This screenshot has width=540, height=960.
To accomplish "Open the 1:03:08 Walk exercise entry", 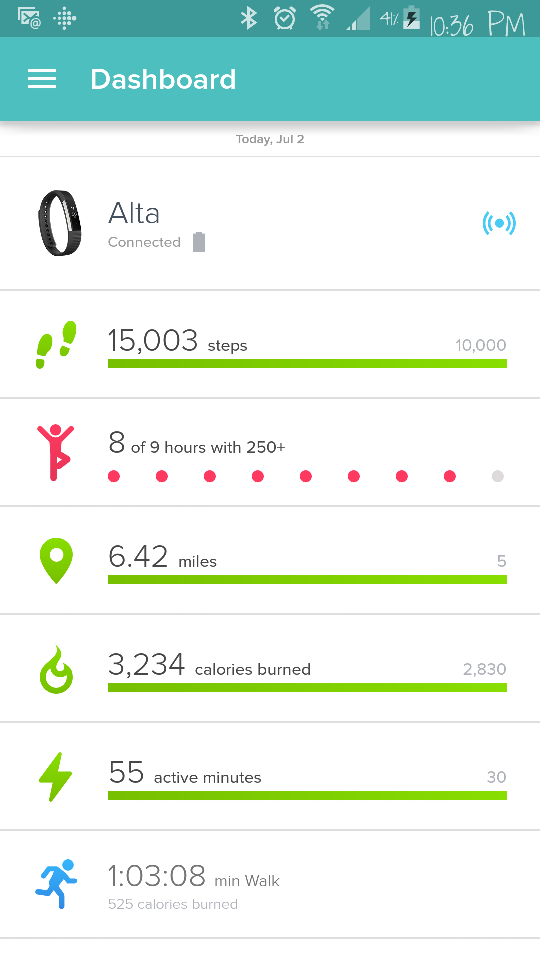I will click(x=270, y=884).
